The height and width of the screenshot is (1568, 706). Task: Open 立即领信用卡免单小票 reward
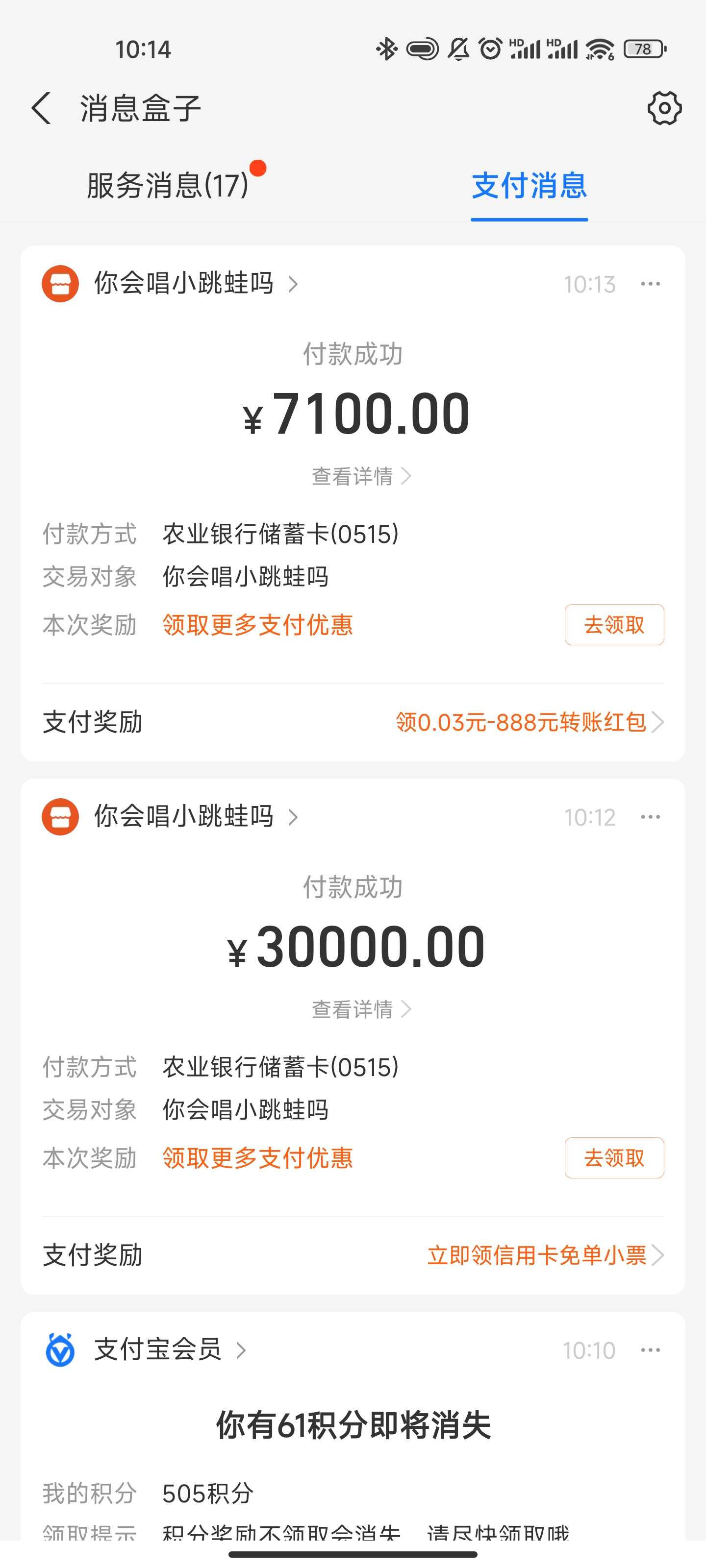point(545,1255)
